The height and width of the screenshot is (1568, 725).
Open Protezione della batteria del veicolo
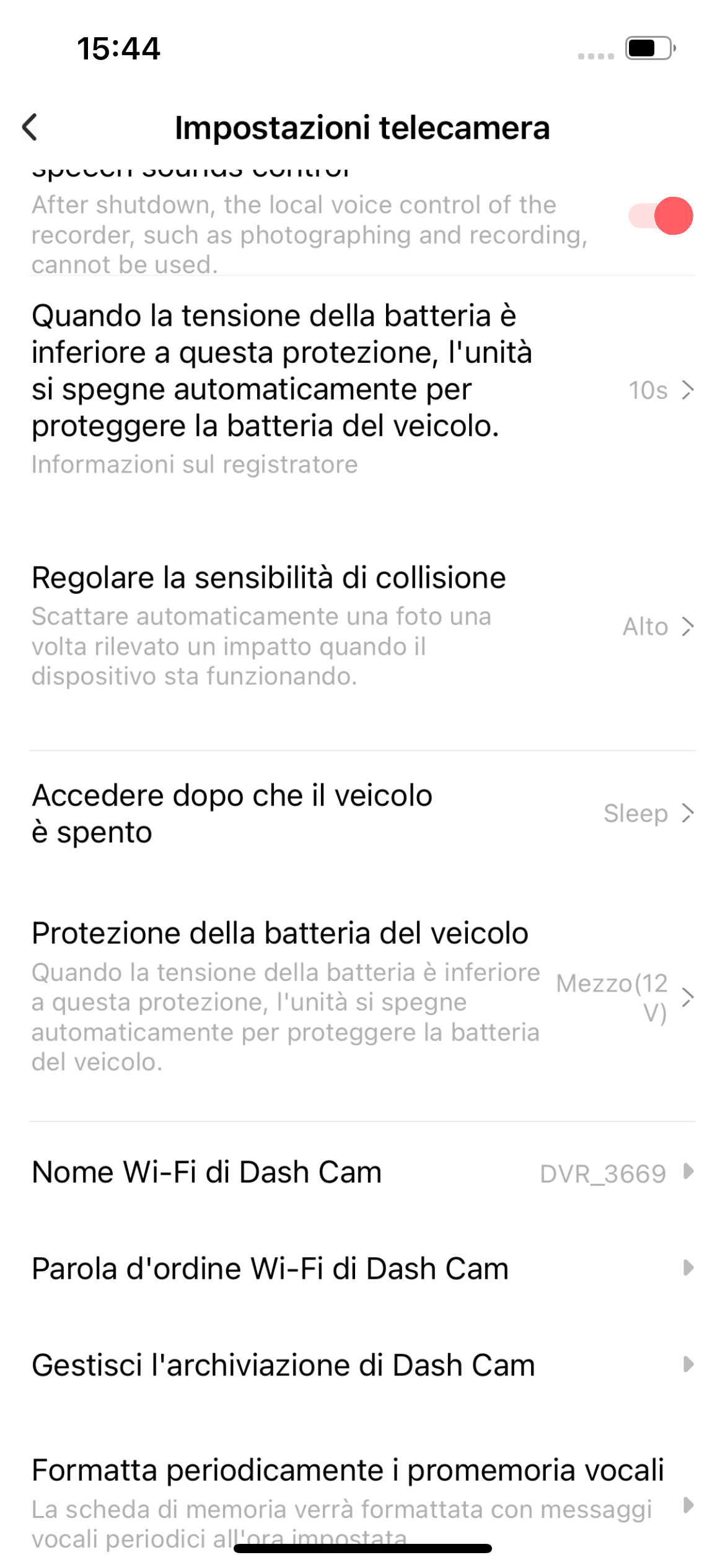(362, 997)
